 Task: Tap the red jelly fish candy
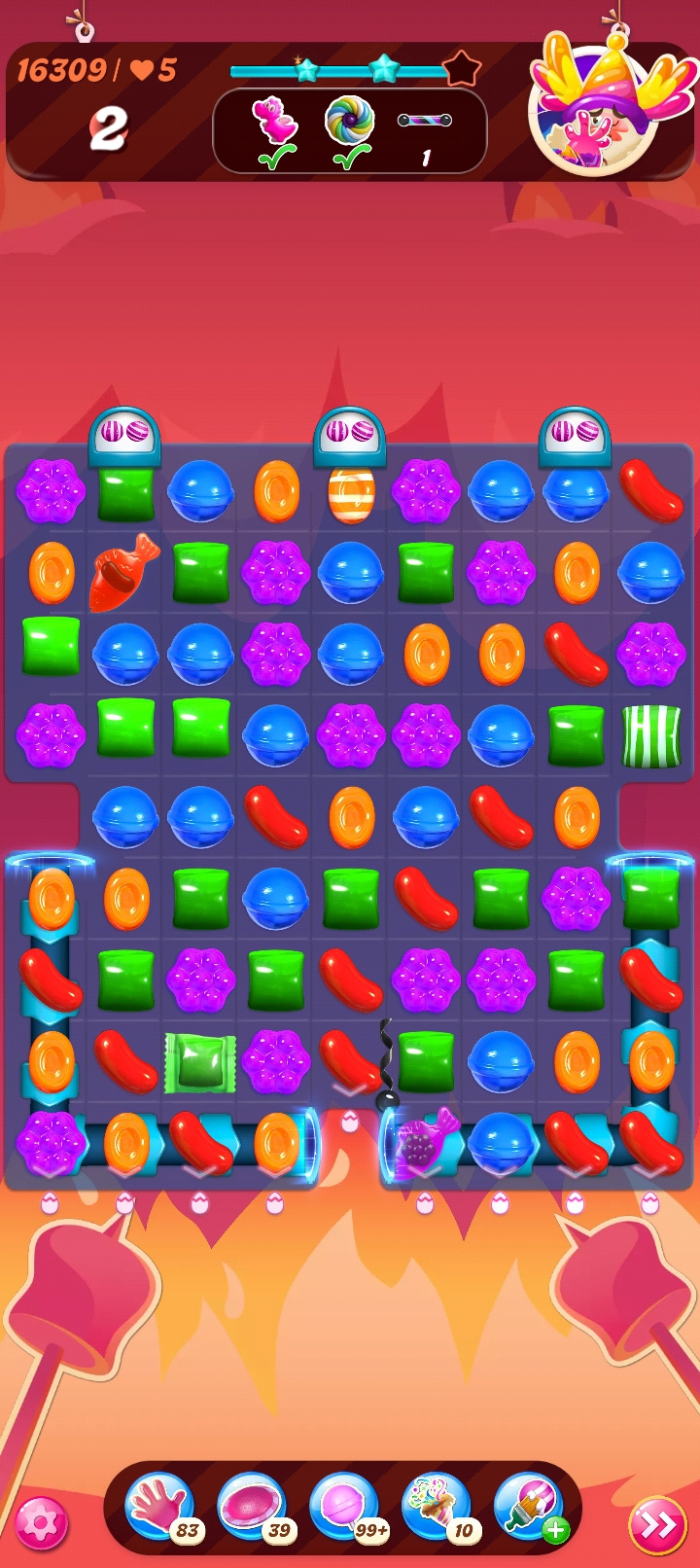tap(124, 572)
